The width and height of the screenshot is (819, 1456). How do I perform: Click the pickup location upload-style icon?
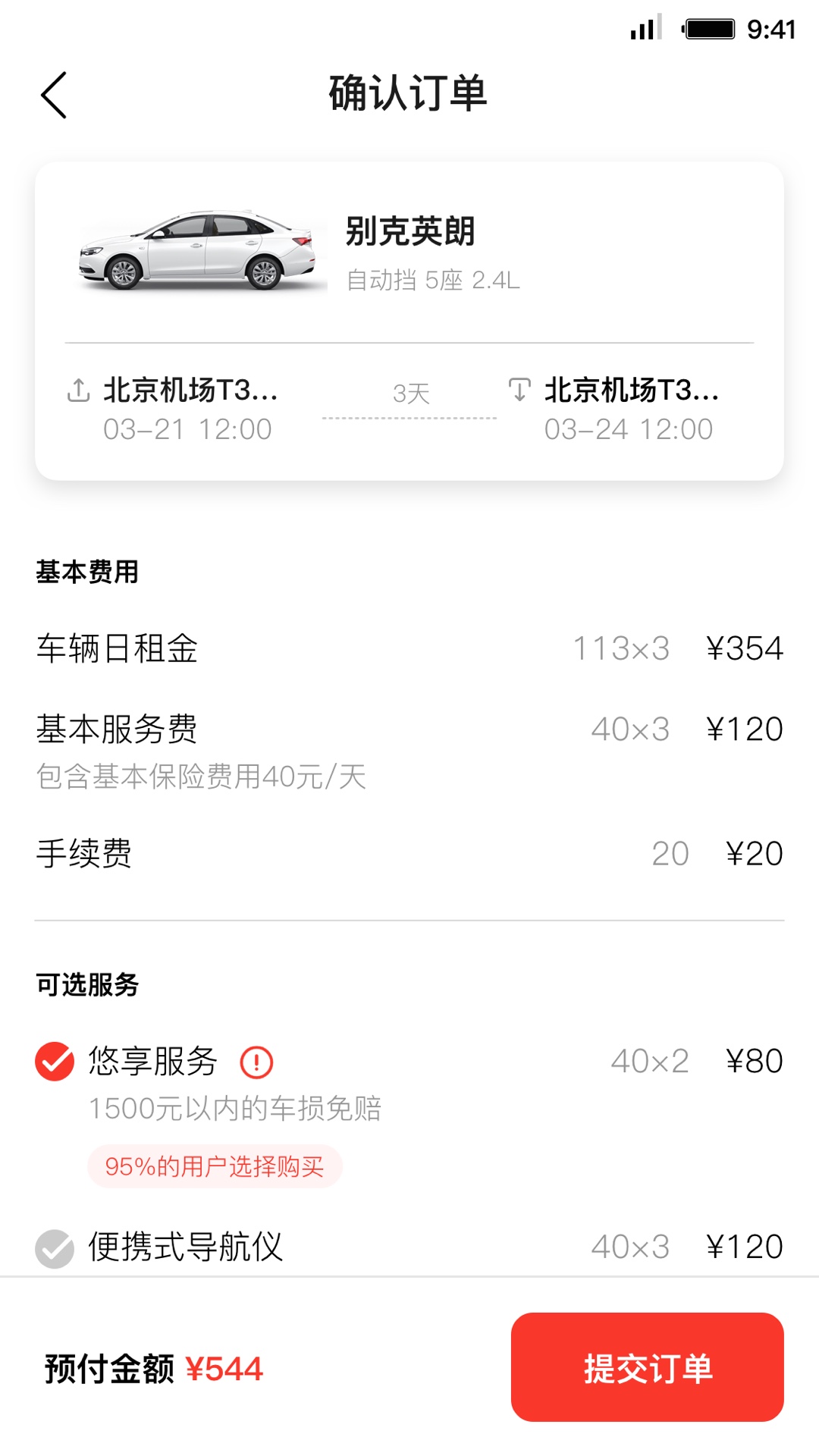pos(76,390)
